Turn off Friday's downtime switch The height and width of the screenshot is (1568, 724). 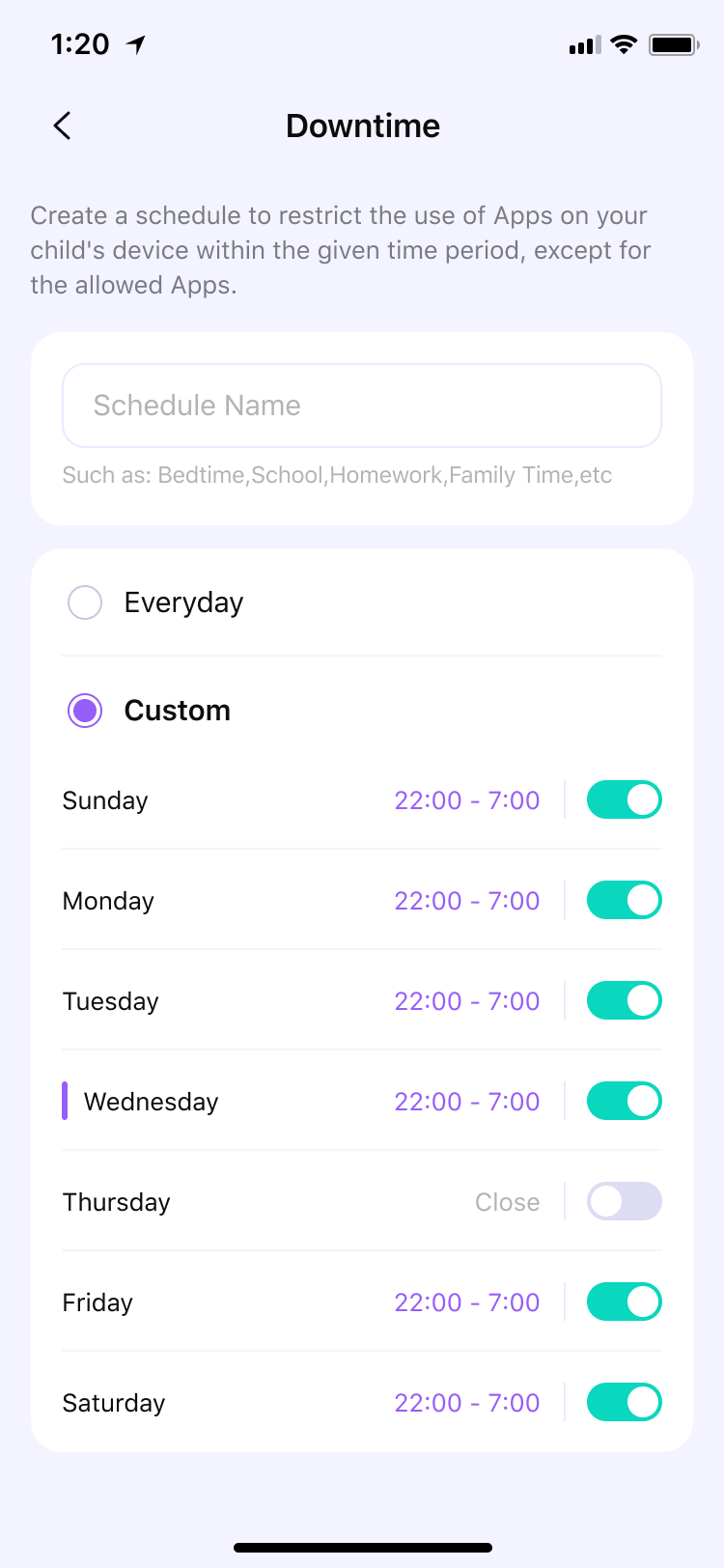point(625,1302)
